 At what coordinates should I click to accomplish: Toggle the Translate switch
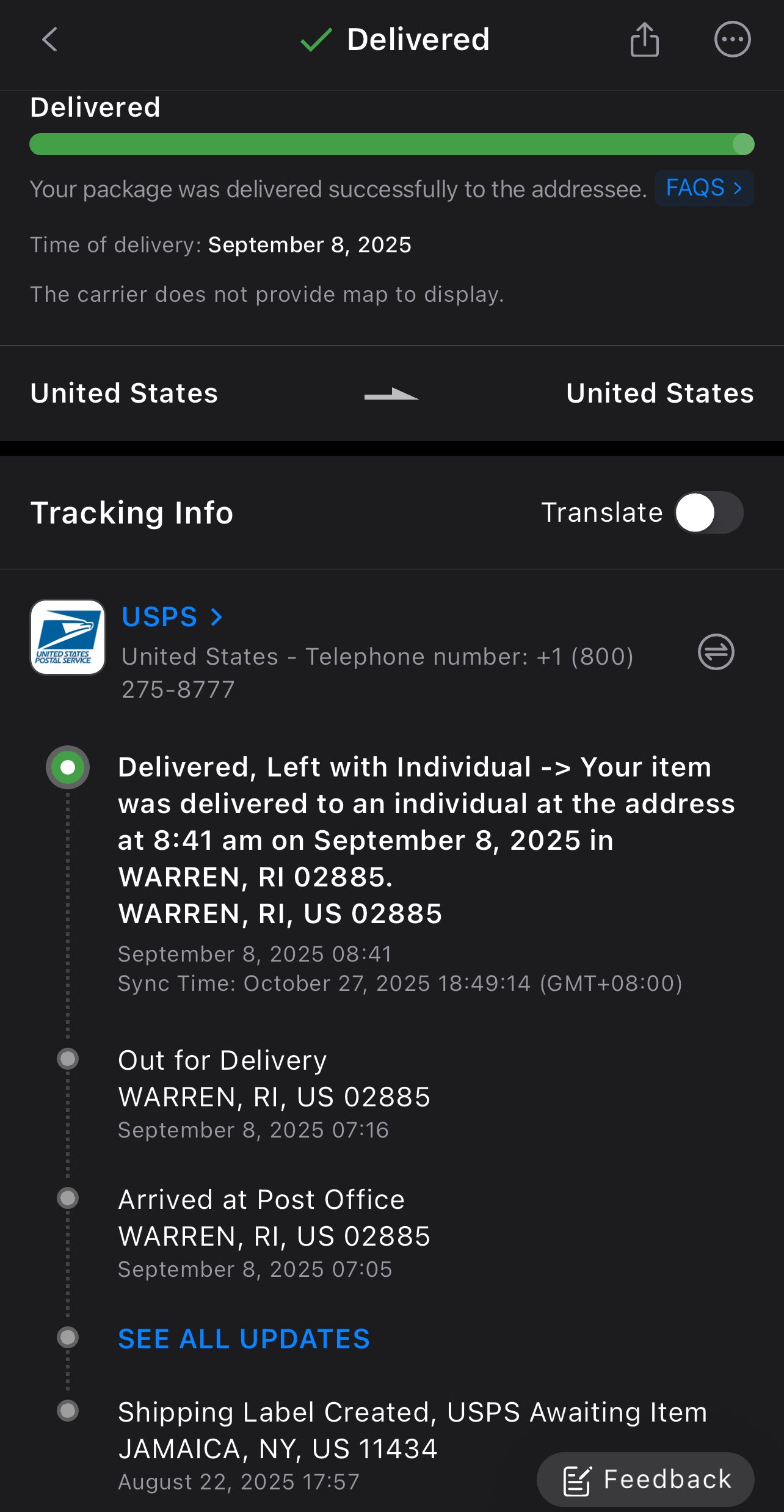click(708, 513)
